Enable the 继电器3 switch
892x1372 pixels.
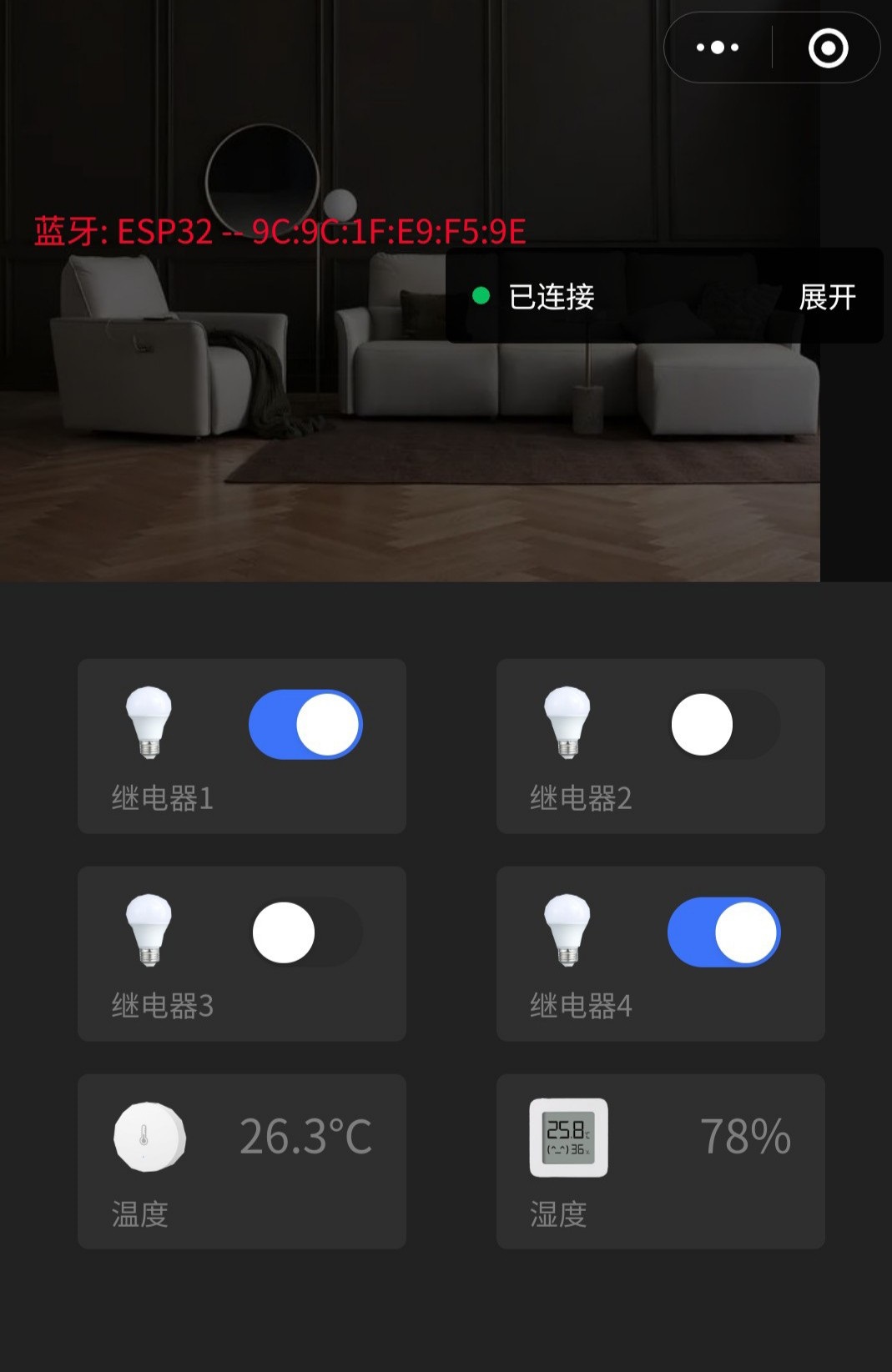pos(305,932)
